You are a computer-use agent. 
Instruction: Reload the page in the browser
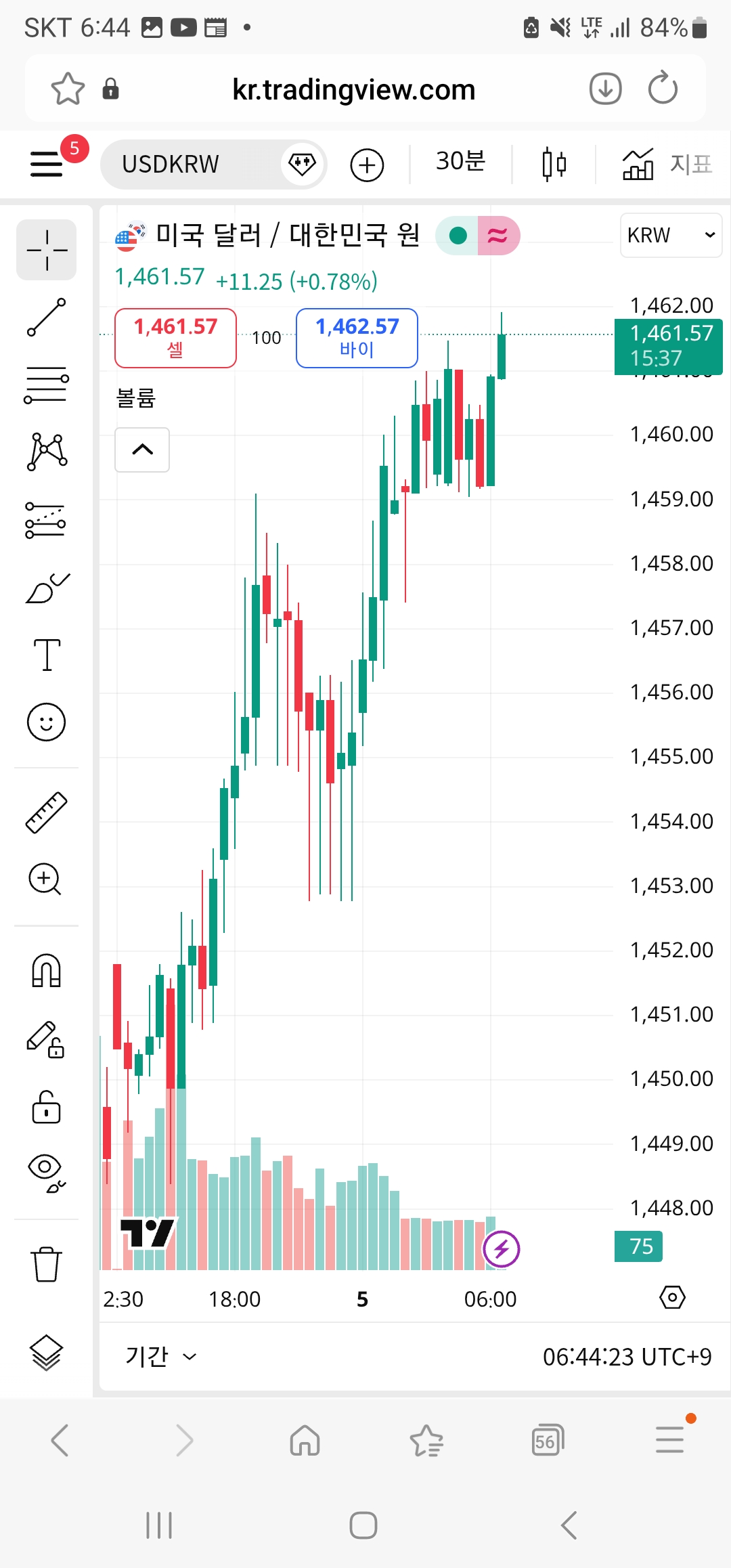pyautogui.click(x=662, y=88)
